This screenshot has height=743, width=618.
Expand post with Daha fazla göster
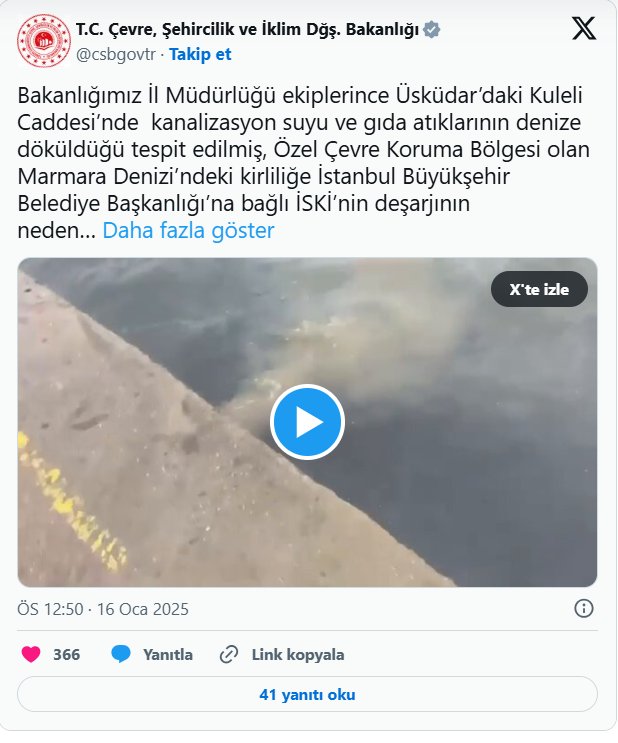coord(188,231)
